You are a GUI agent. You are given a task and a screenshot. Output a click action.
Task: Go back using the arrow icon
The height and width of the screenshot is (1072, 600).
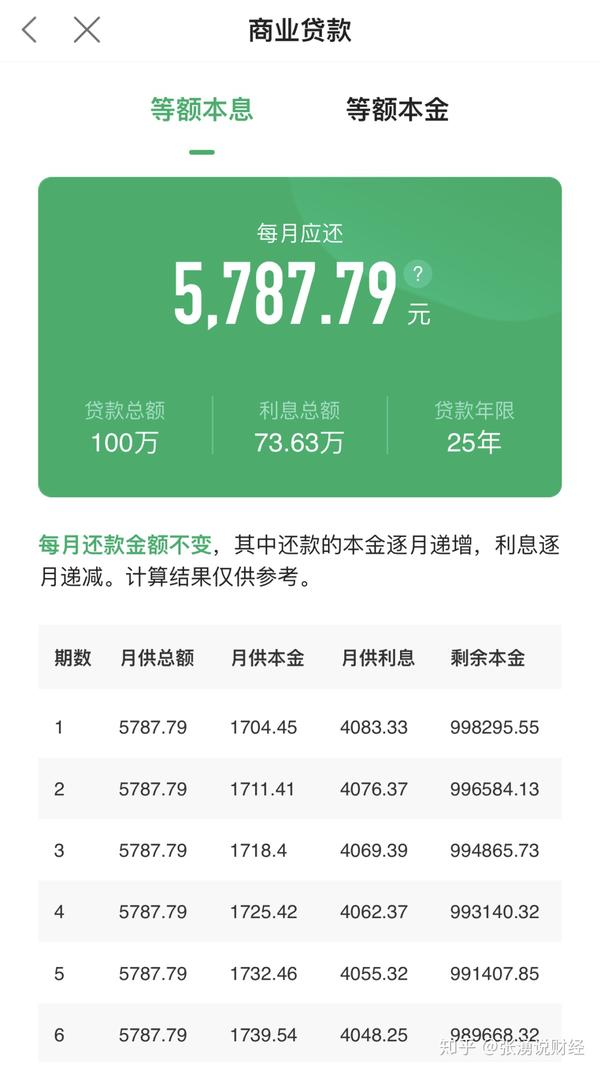[29, 30]
